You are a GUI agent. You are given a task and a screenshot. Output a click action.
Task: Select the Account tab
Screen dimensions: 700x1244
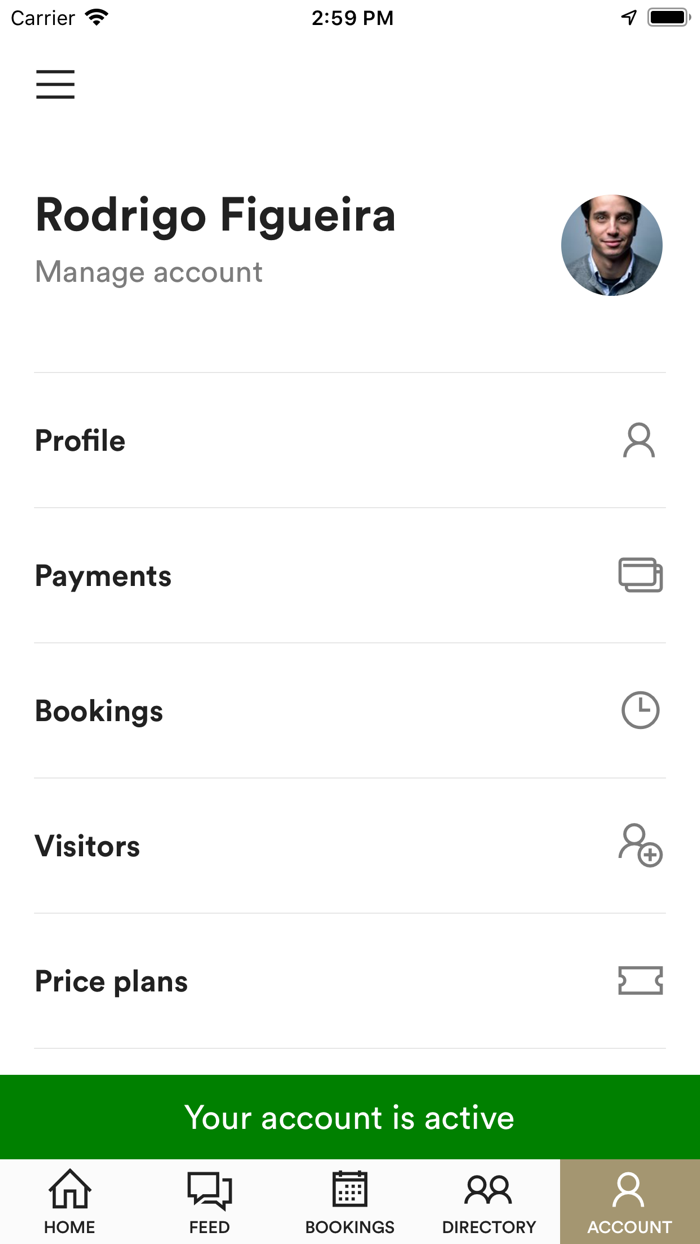630,1203
